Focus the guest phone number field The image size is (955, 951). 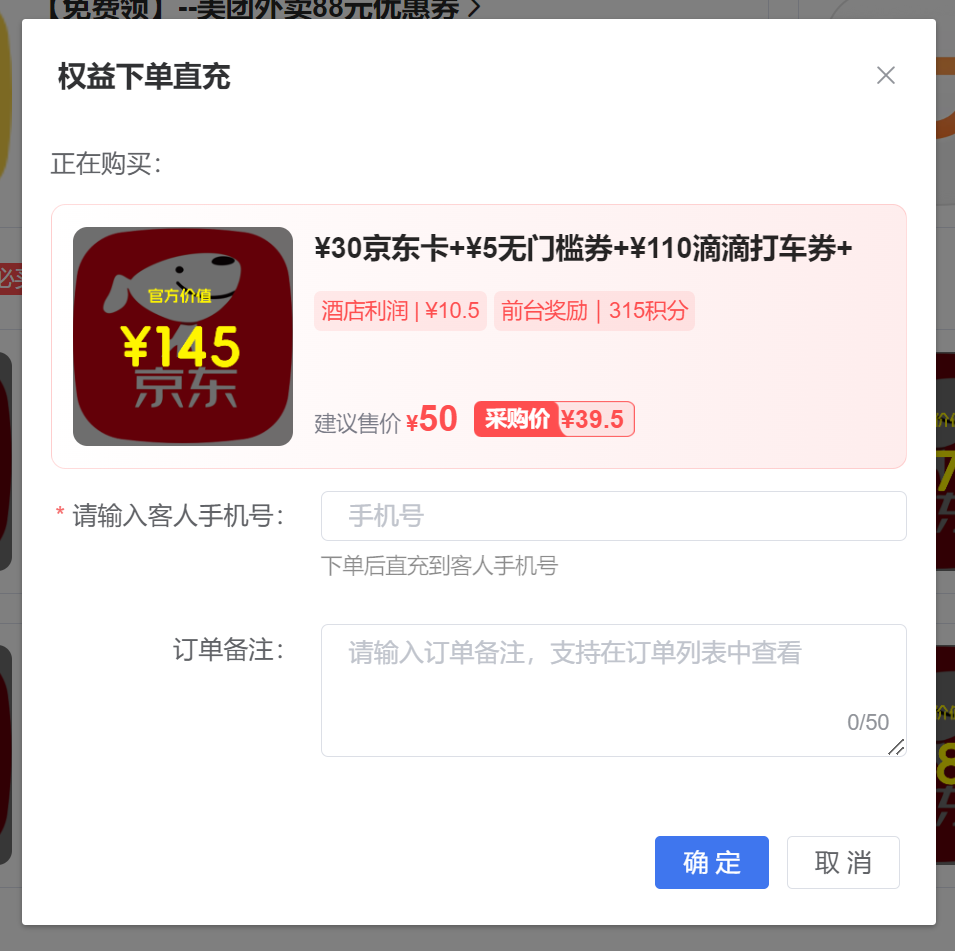click(613, 516)
